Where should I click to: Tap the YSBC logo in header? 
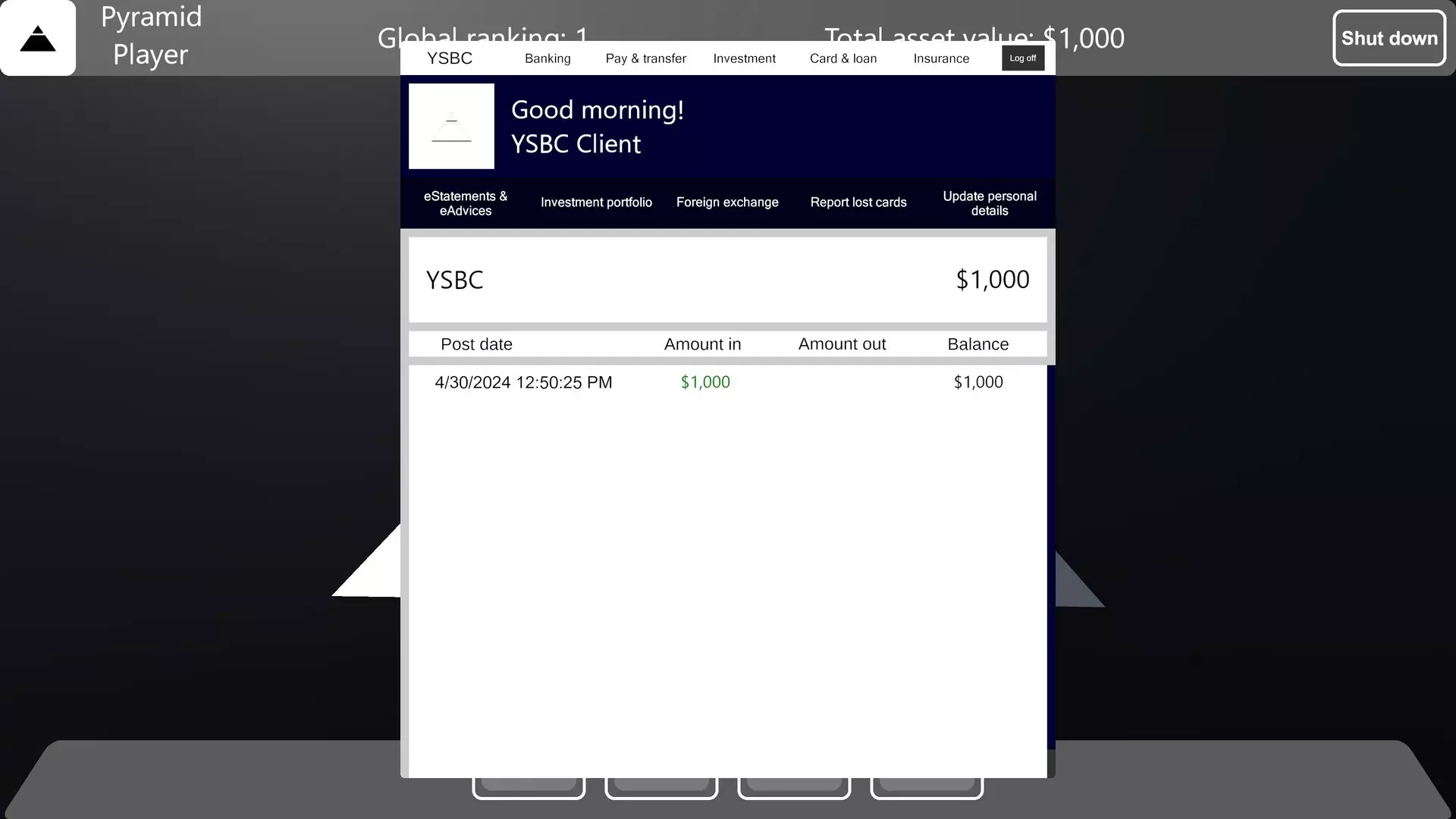pyautogui.click(x=450, y=58)
